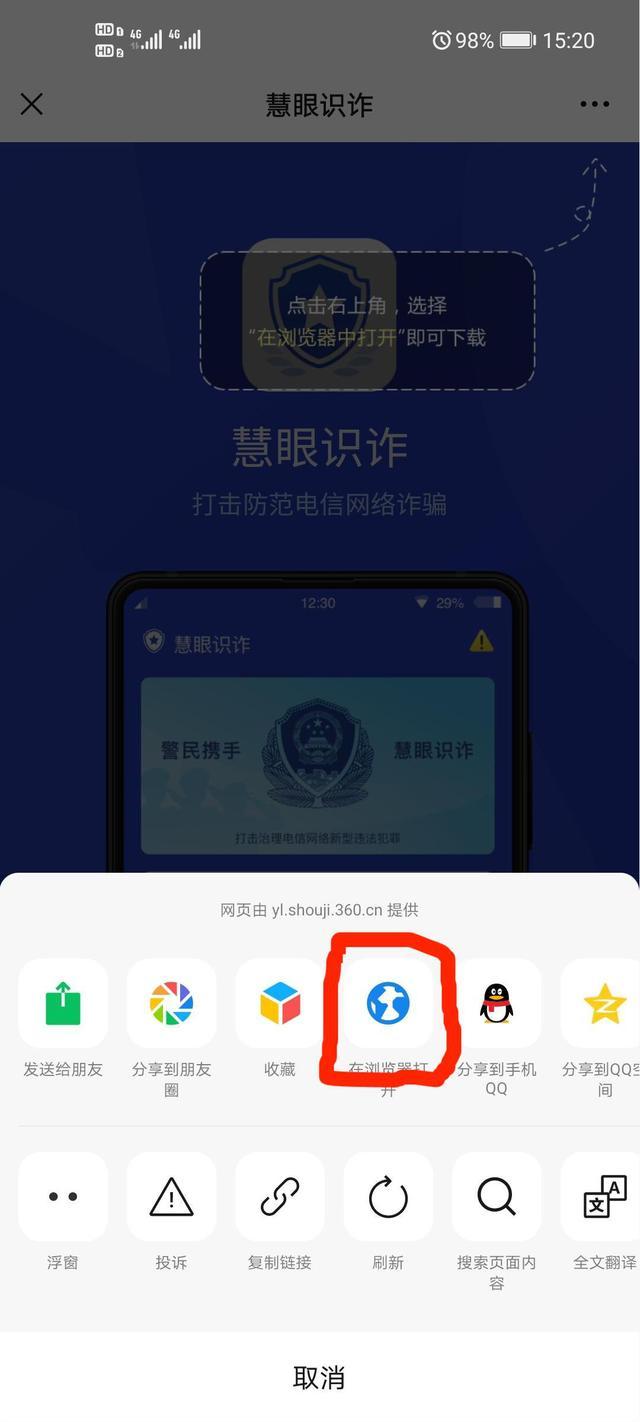
Task: Dismiss the share sheet with 取消
Action: [x=319, y=1377]
